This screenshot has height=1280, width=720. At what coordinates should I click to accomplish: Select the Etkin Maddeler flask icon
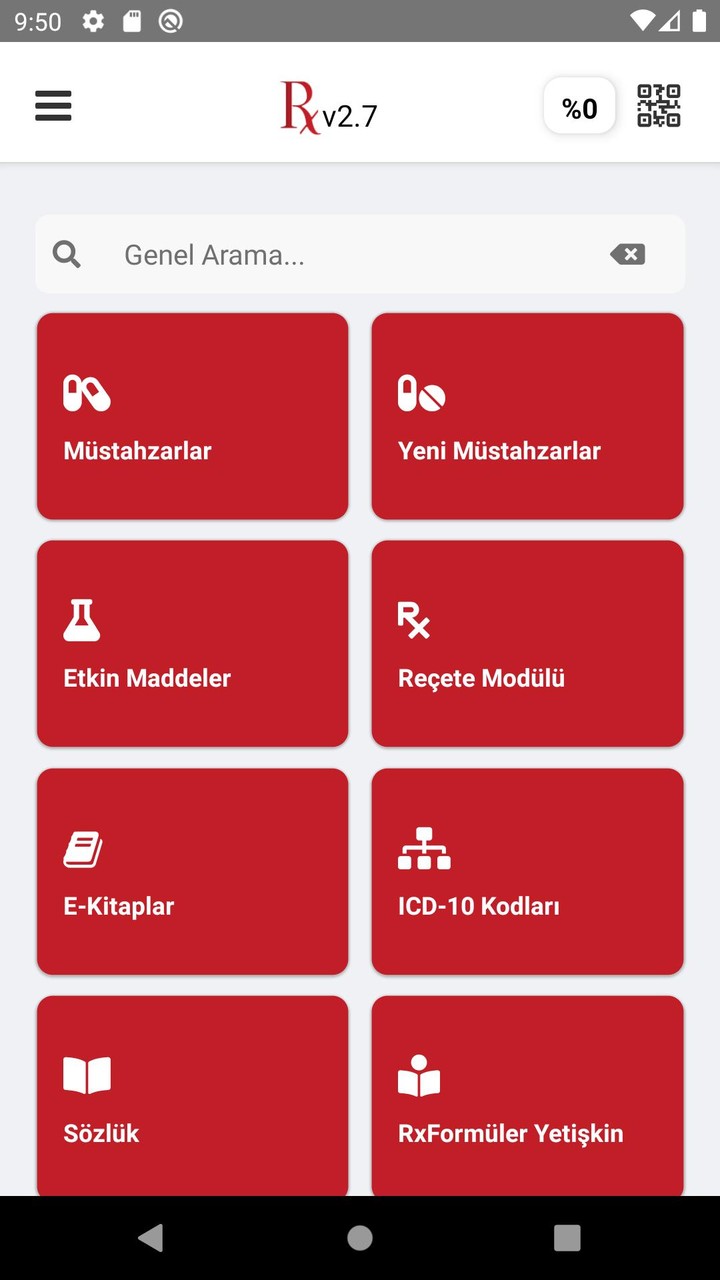(x=81, y=618)
